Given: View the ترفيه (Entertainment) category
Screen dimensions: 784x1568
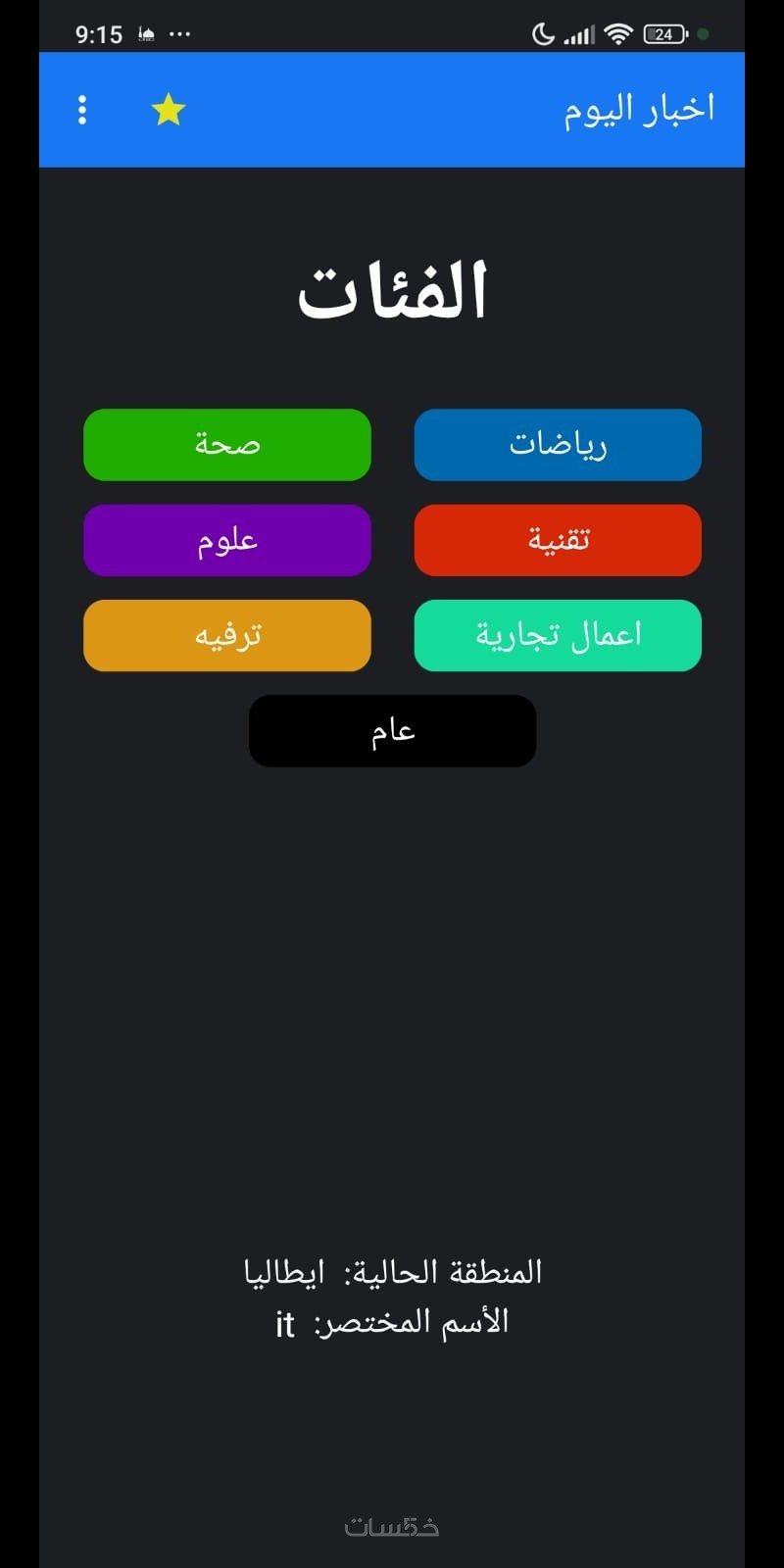Looking at the screenshot, I should [227, 635].
